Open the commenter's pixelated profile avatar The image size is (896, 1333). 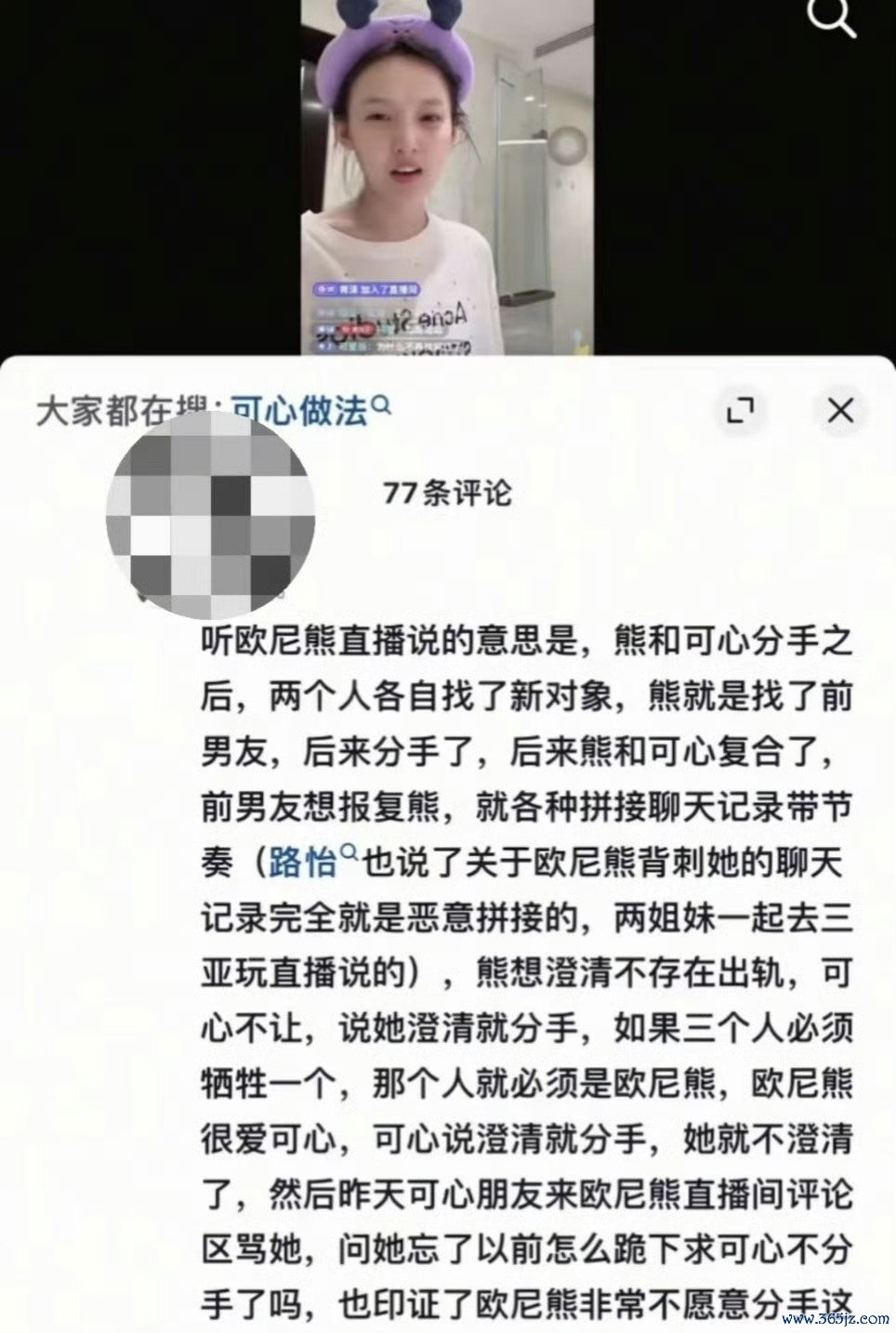pos(210,517)
